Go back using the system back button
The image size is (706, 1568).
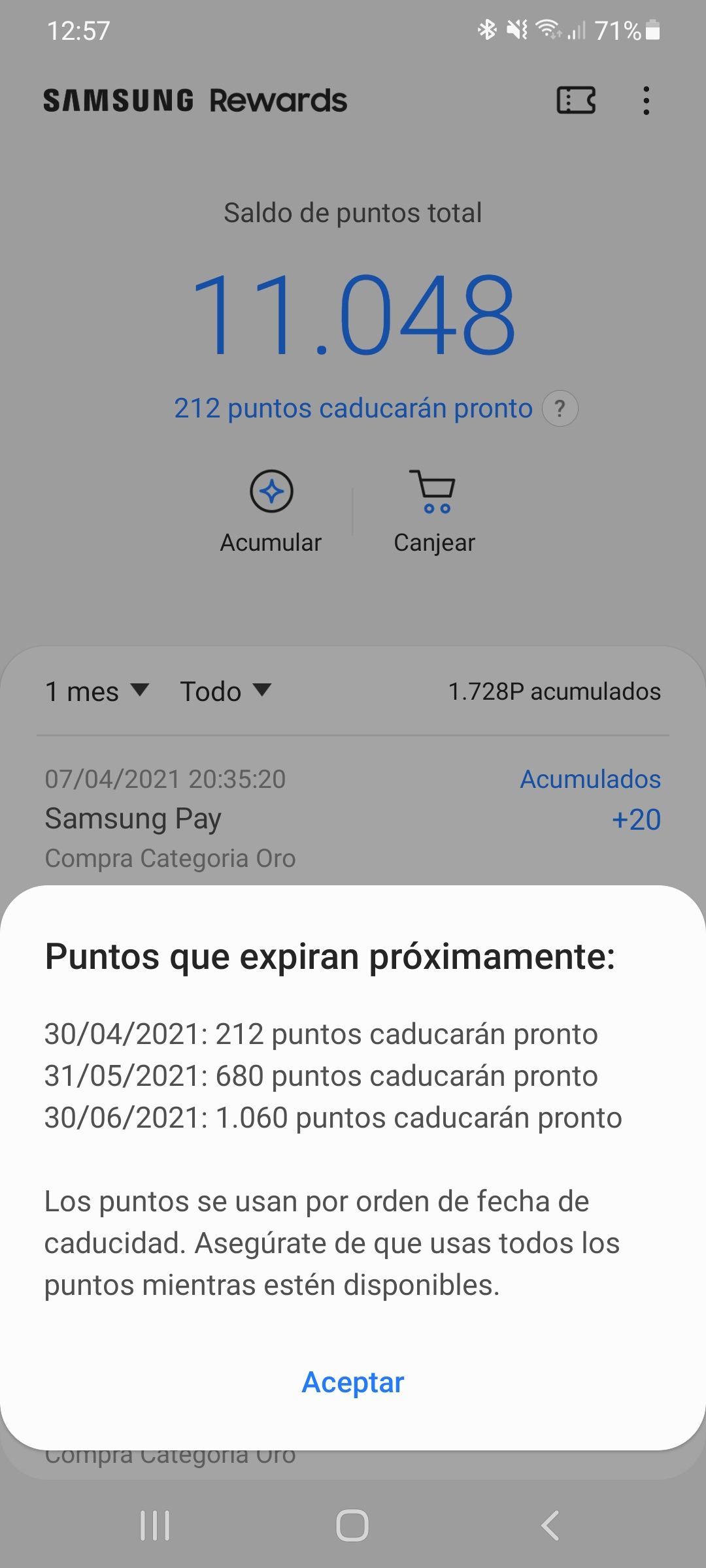point(550,1526)
